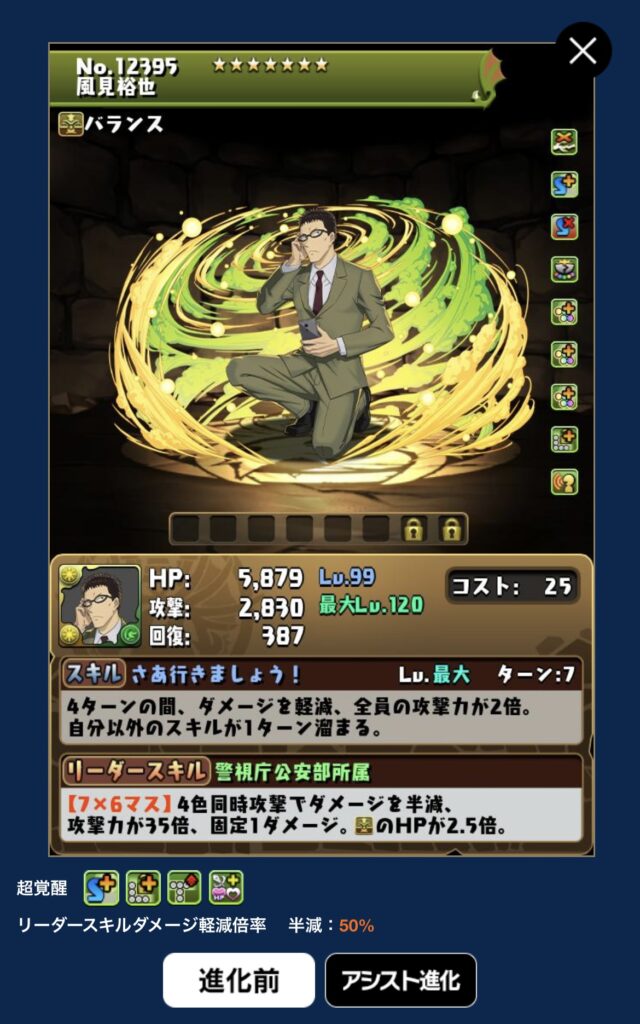The image size is (640, 1024).
Task: Show the 進化前 form
Action: [x=239, y=980]
